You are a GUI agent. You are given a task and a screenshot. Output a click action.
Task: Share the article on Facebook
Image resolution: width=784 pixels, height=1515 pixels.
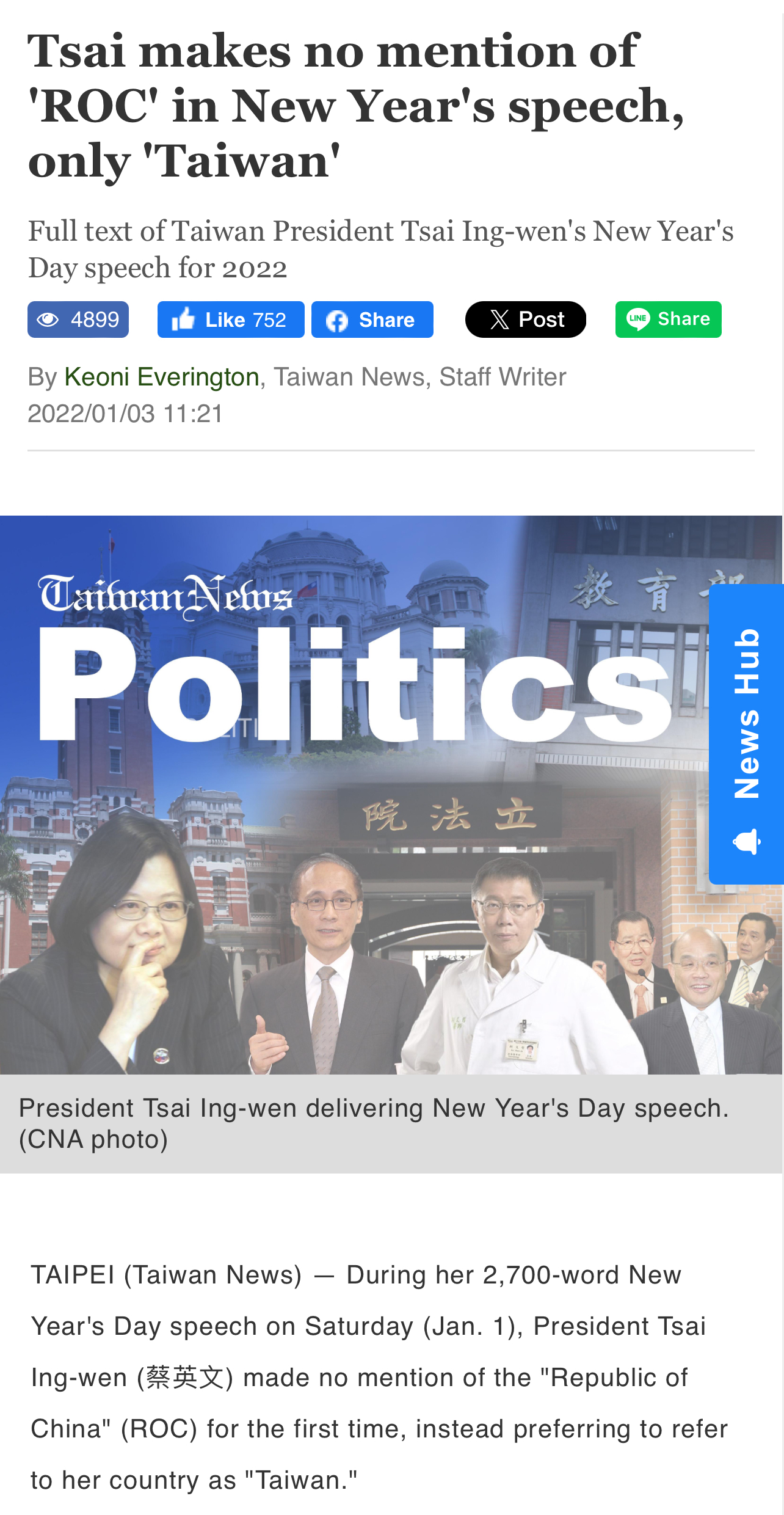[x=372, y=319]
